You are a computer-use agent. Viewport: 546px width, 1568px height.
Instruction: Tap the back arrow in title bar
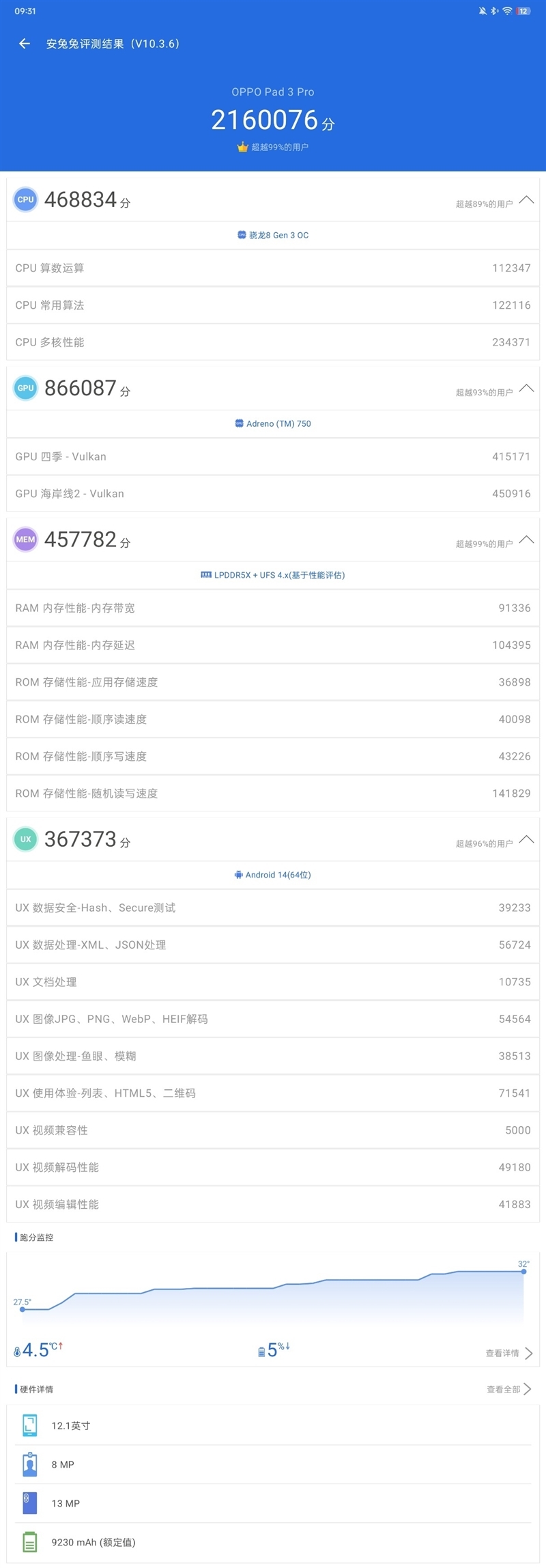25,43
